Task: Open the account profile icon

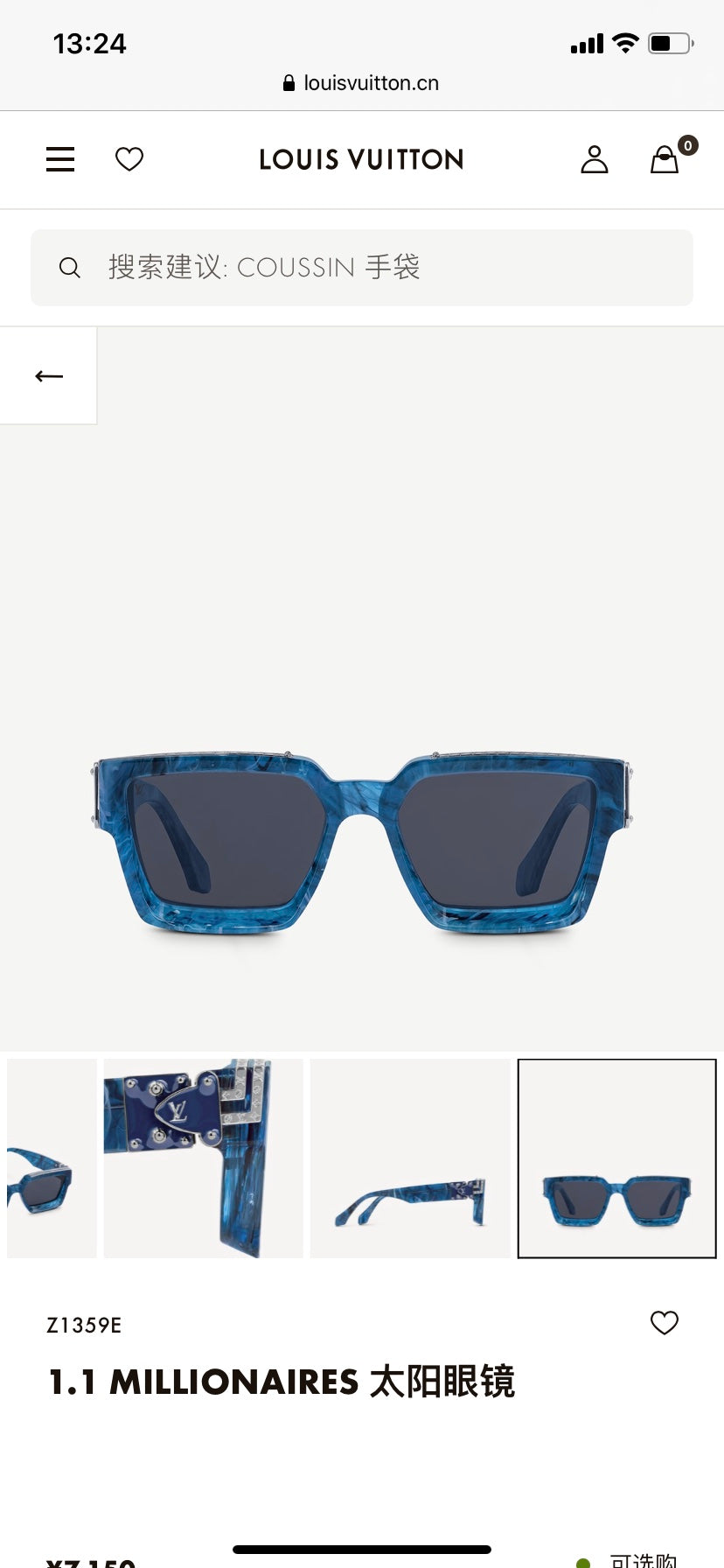Action: pyautogui.click(x=595, y=159)
